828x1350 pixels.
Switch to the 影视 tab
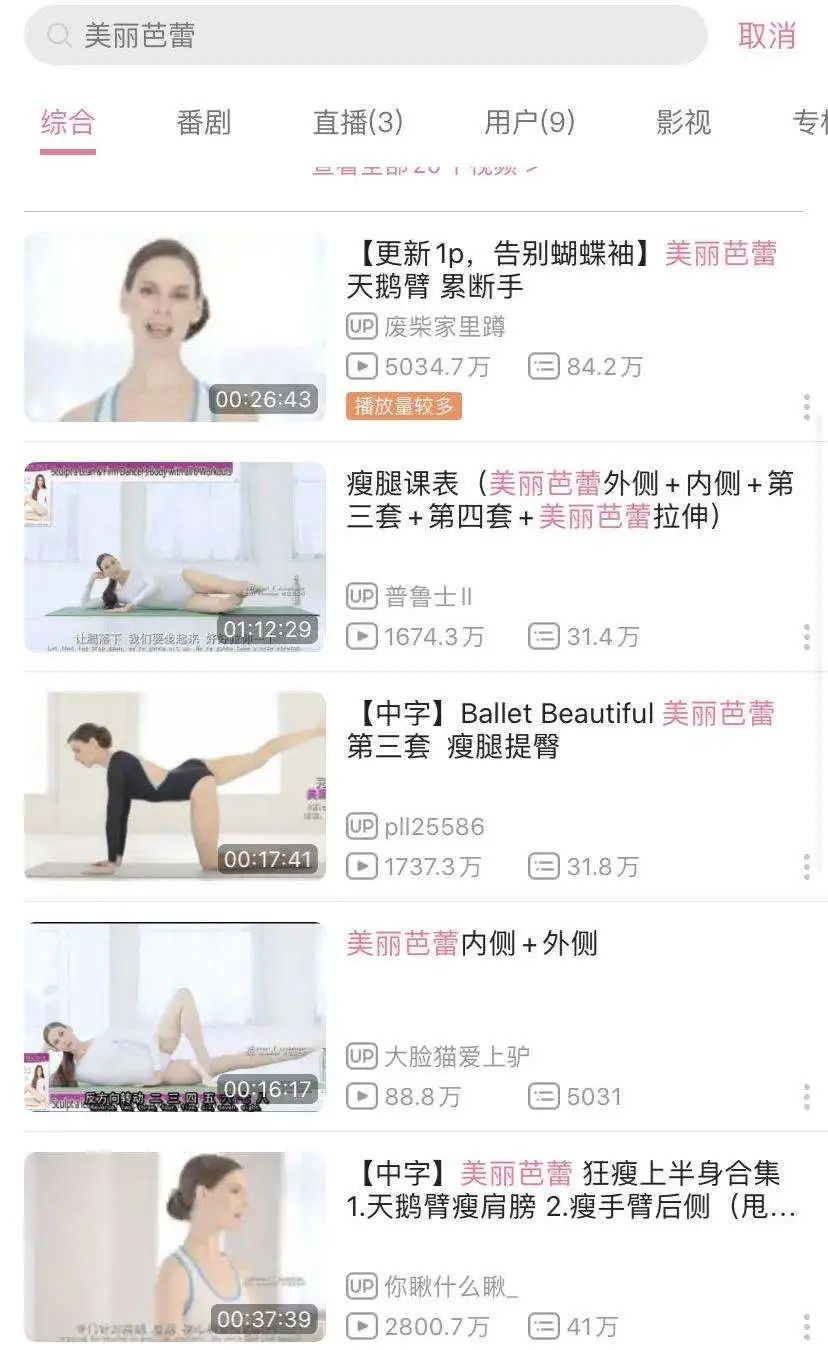pos(684,122)
